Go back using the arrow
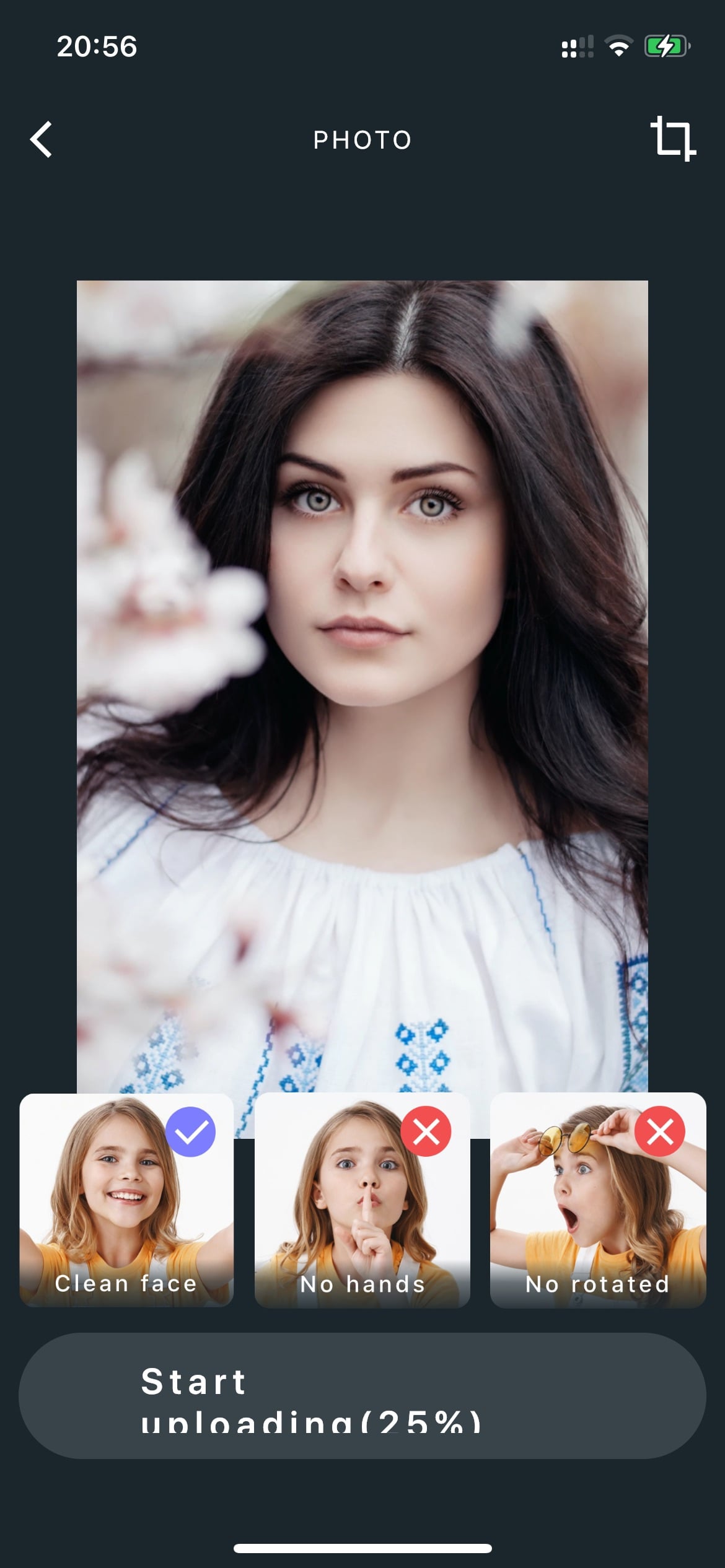 41,139
